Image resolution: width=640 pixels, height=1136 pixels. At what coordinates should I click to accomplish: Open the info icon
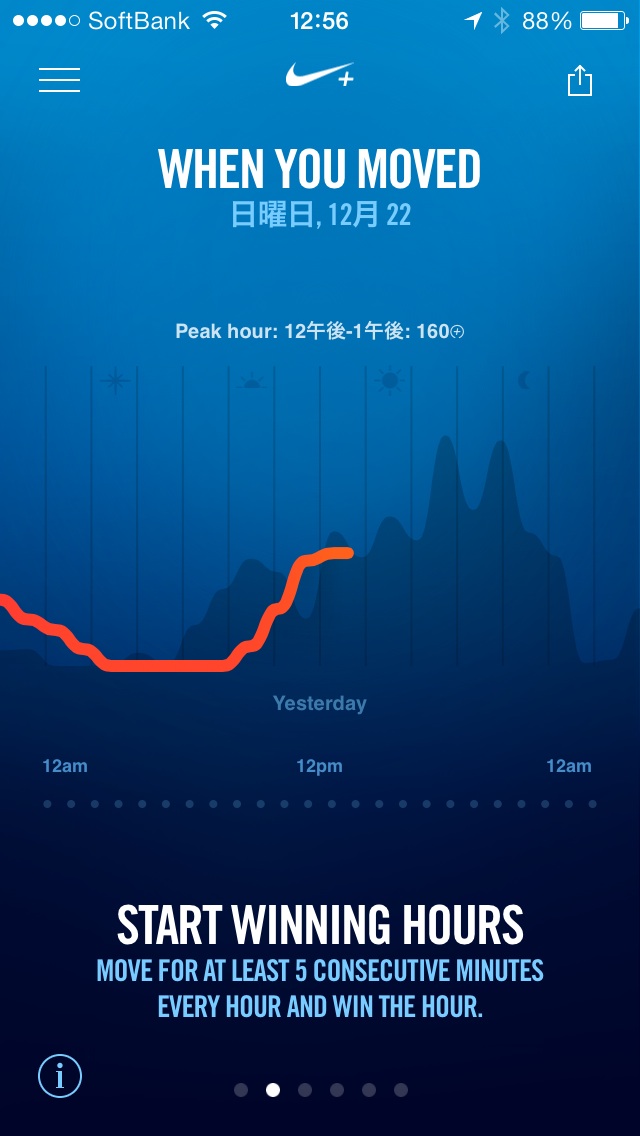click(60, 1076)
